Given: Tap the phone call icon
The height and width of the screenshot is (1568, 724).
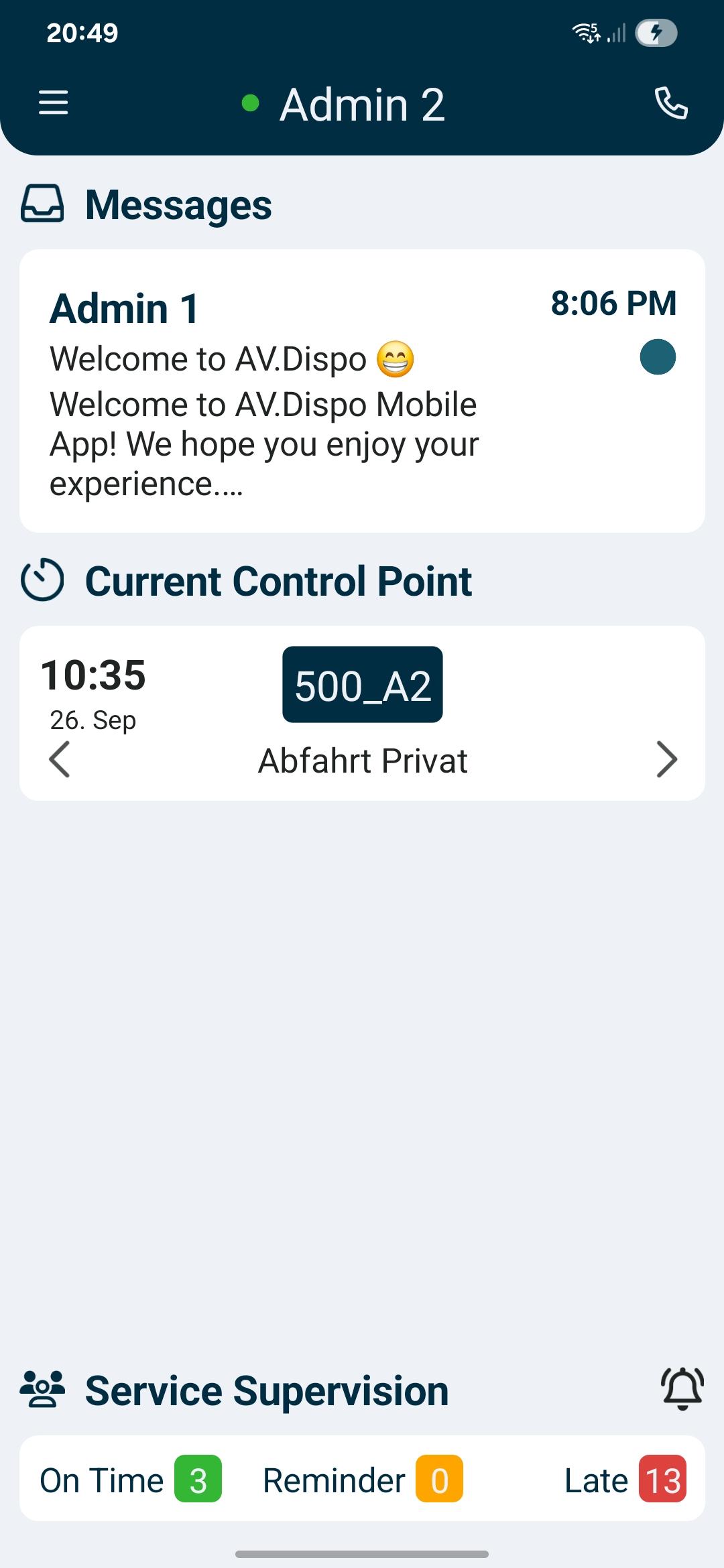Looking at the screenshot, I should tap(670, 103).
